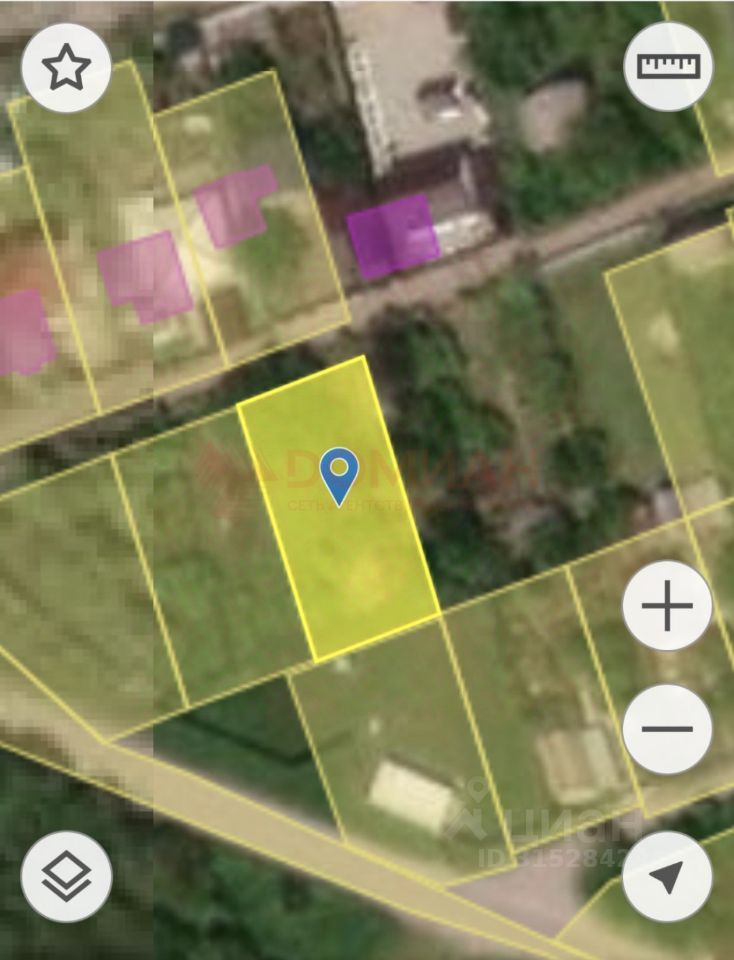Zoom out the map with the minus button
The height and width of the screenshot is (960, 734).
pyautogui.click(x=667, y=729)
